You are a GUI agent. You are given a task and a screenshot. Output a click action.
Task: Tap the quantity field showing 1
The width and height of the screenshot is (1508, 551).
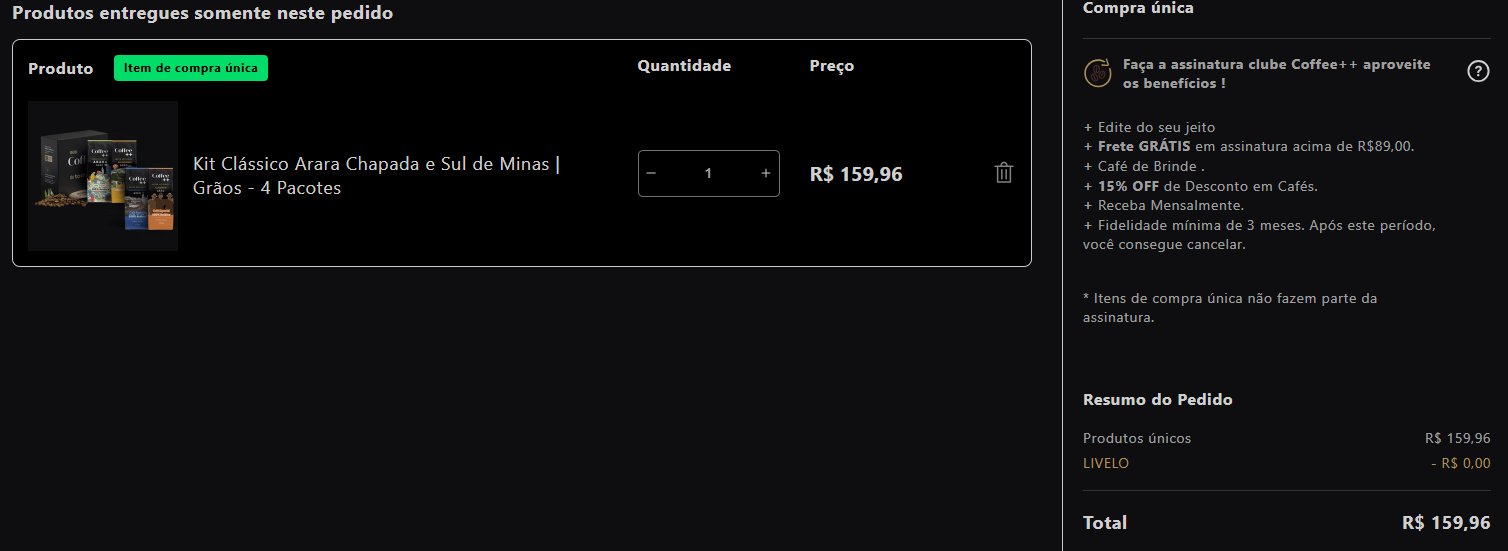point(708,174)
